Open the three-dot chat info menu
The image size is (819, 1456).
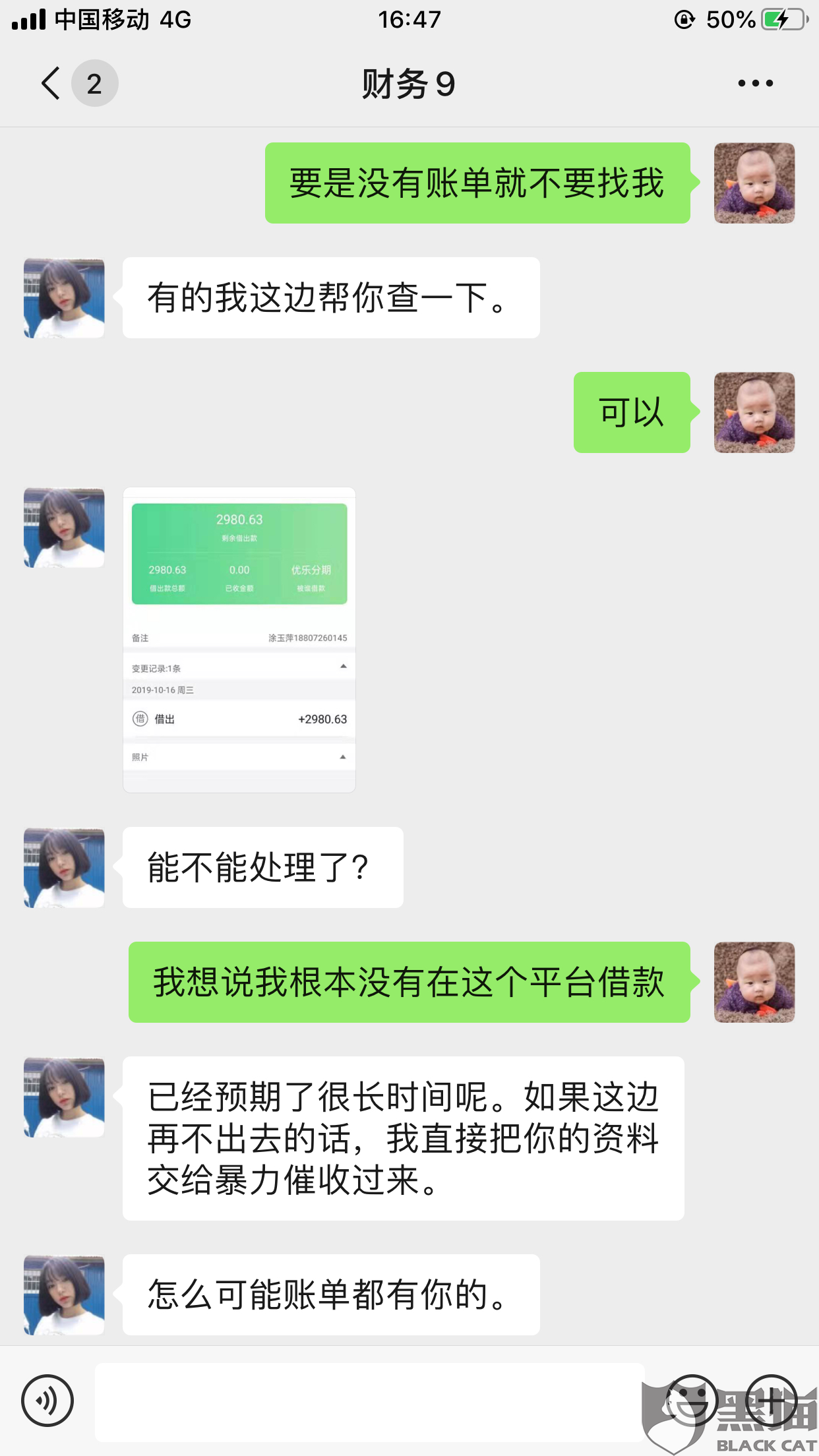[x=755, y=83]
